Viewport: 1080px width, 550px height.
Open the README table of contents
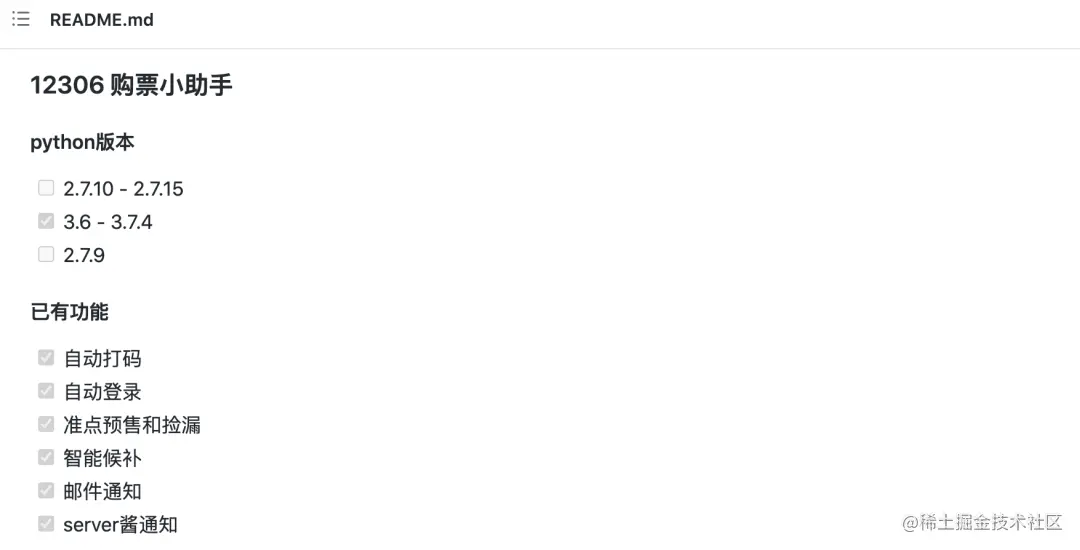(21, 19)
